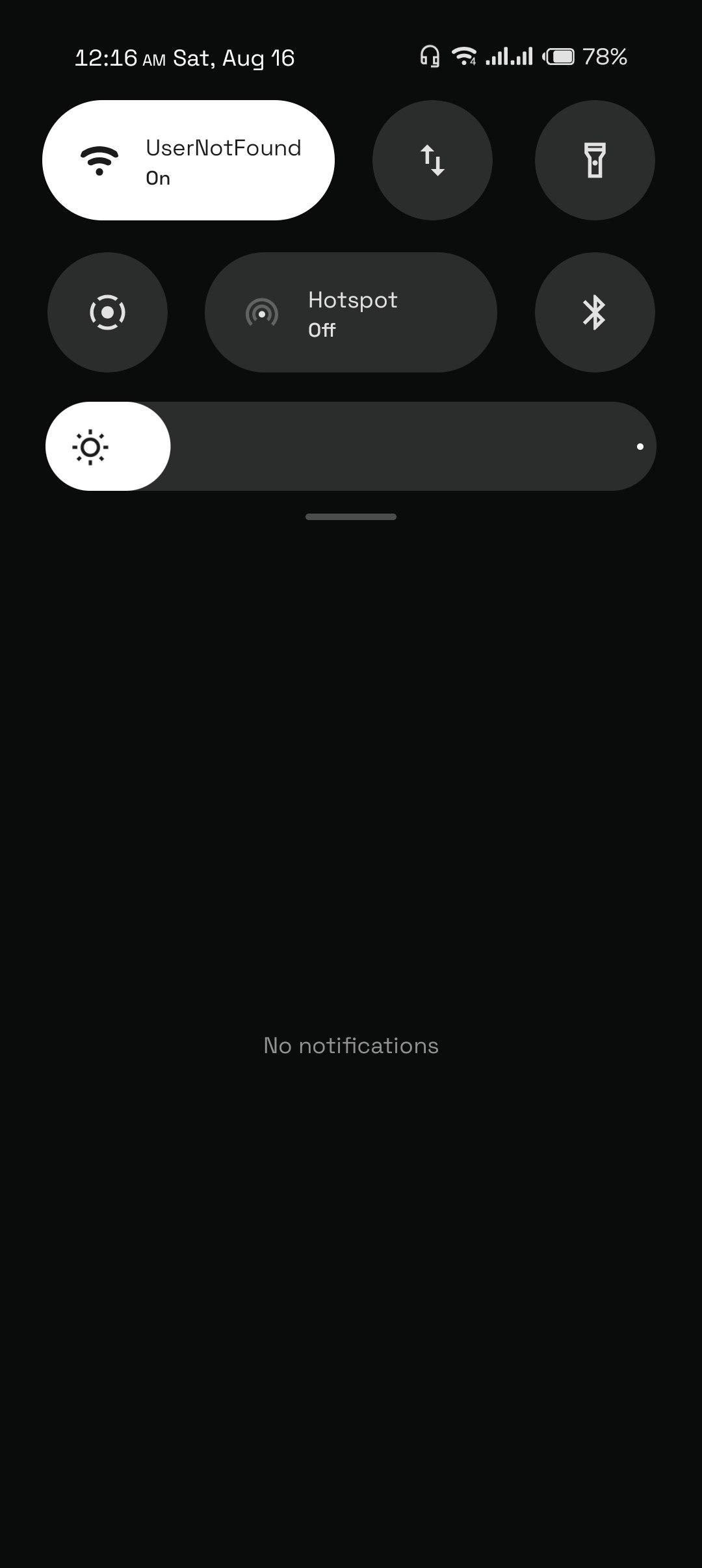Tap the handle bar below the brightness slider

[x=351, y=517]
